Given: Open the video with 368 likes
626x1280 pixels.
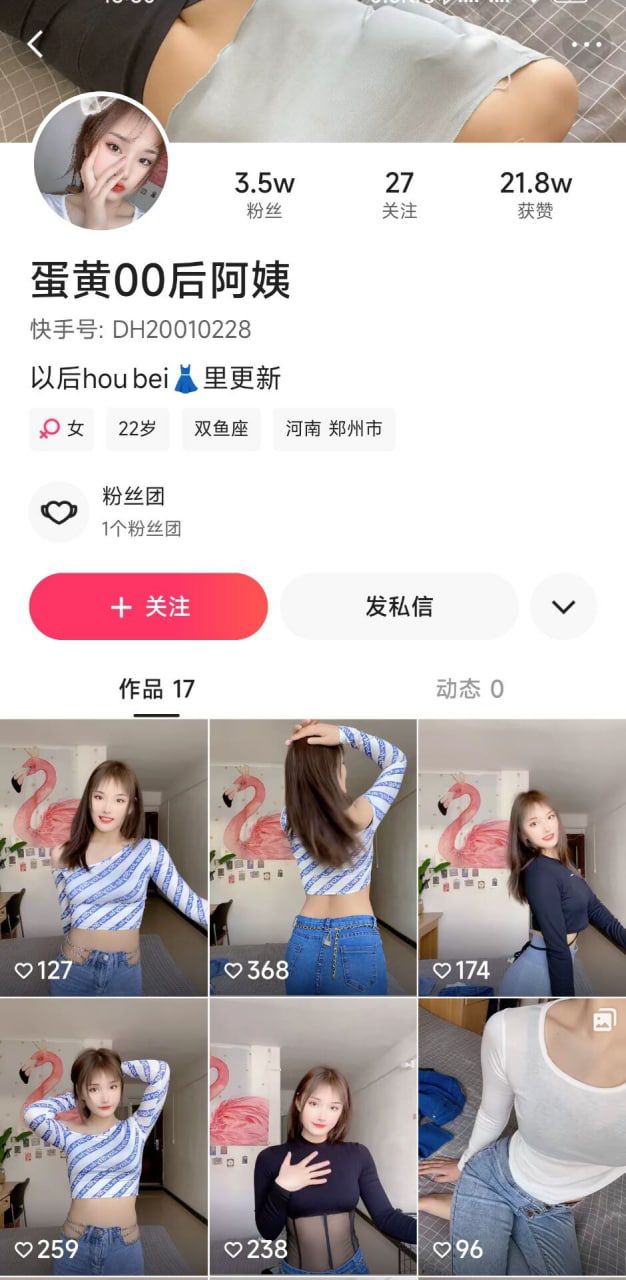Looking at the screenshot, I should [x=313, y=857].
